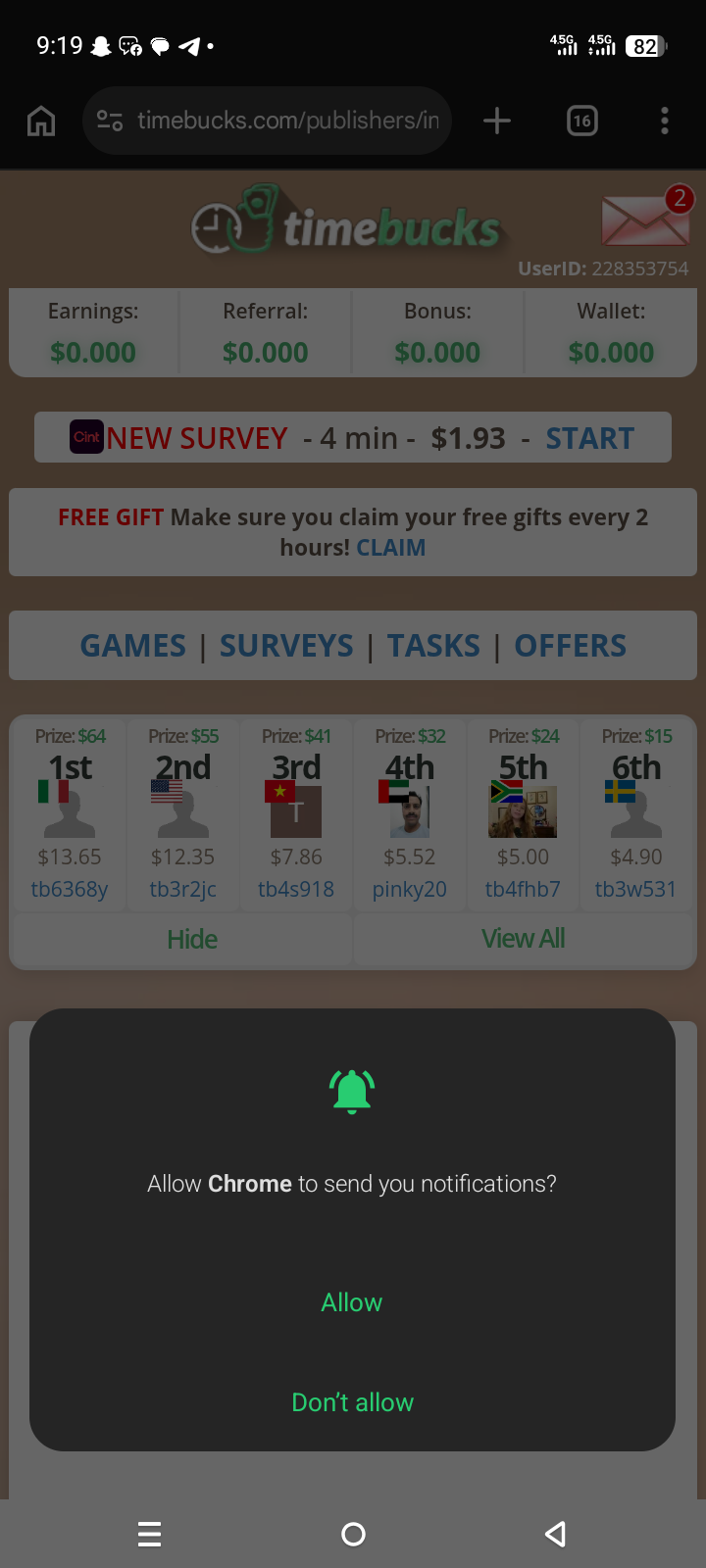View All leaderboard rankings

(523, 939)
